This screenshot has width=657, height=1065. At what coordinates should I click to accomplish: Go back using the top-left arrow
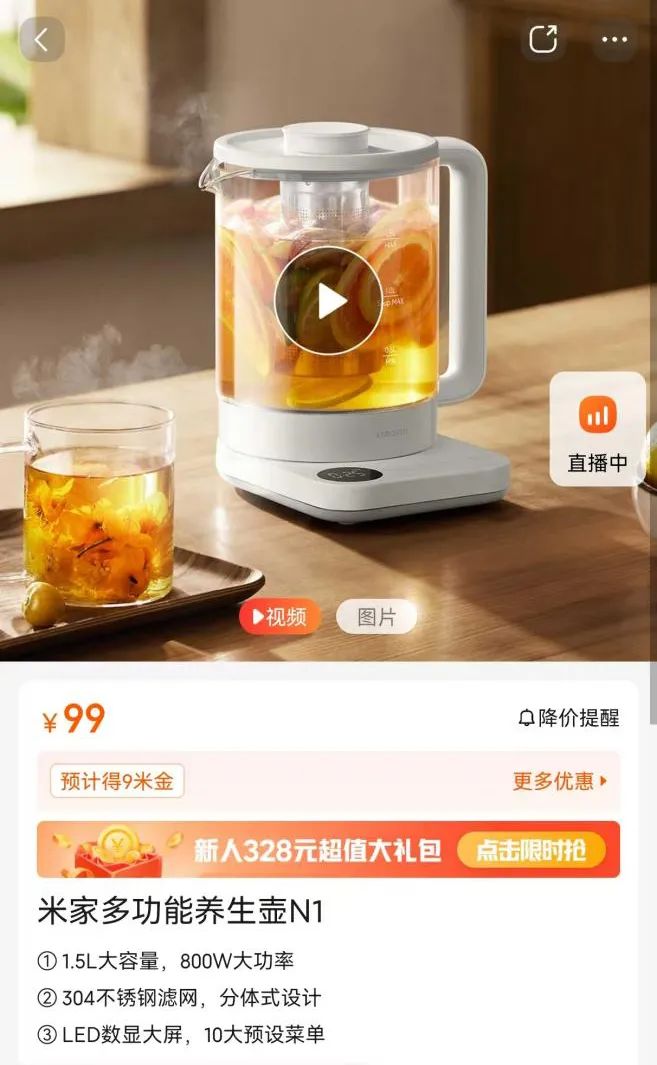tap(41, 39)
